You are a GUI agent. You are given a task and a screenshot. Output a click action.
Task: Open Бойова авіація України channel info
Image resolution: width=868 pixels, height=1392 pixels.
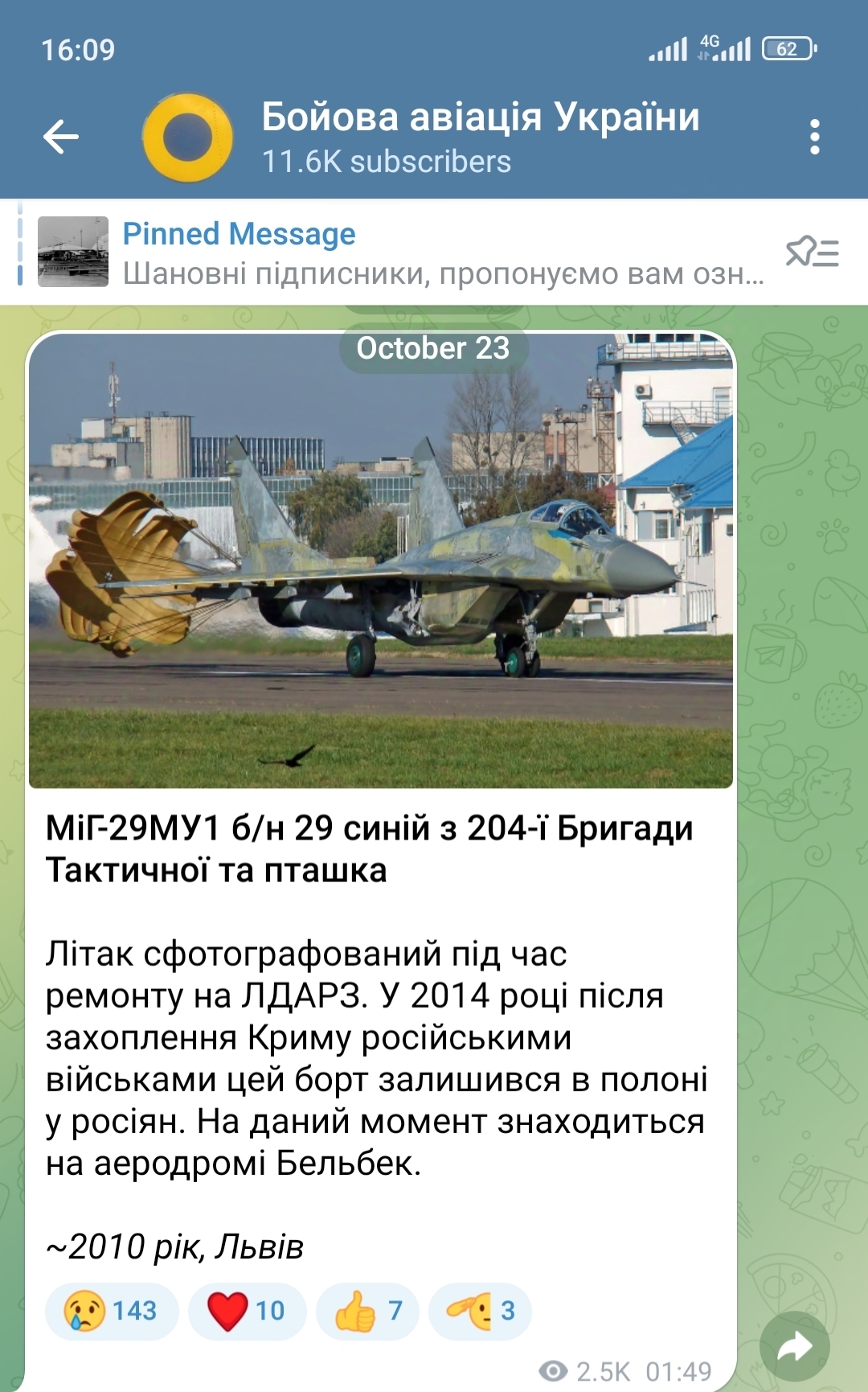(480, 137)
